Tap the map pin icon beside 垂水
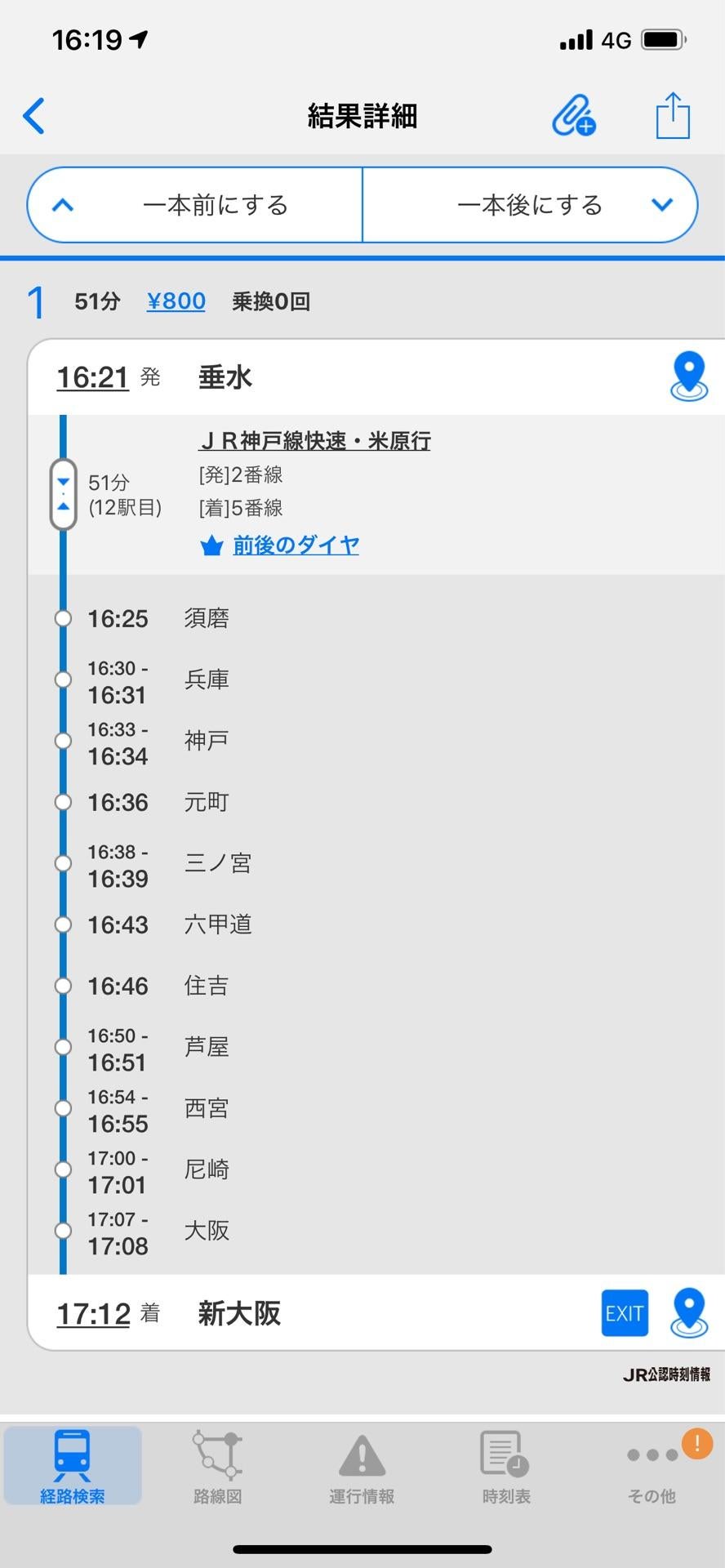 pos(688,376)
